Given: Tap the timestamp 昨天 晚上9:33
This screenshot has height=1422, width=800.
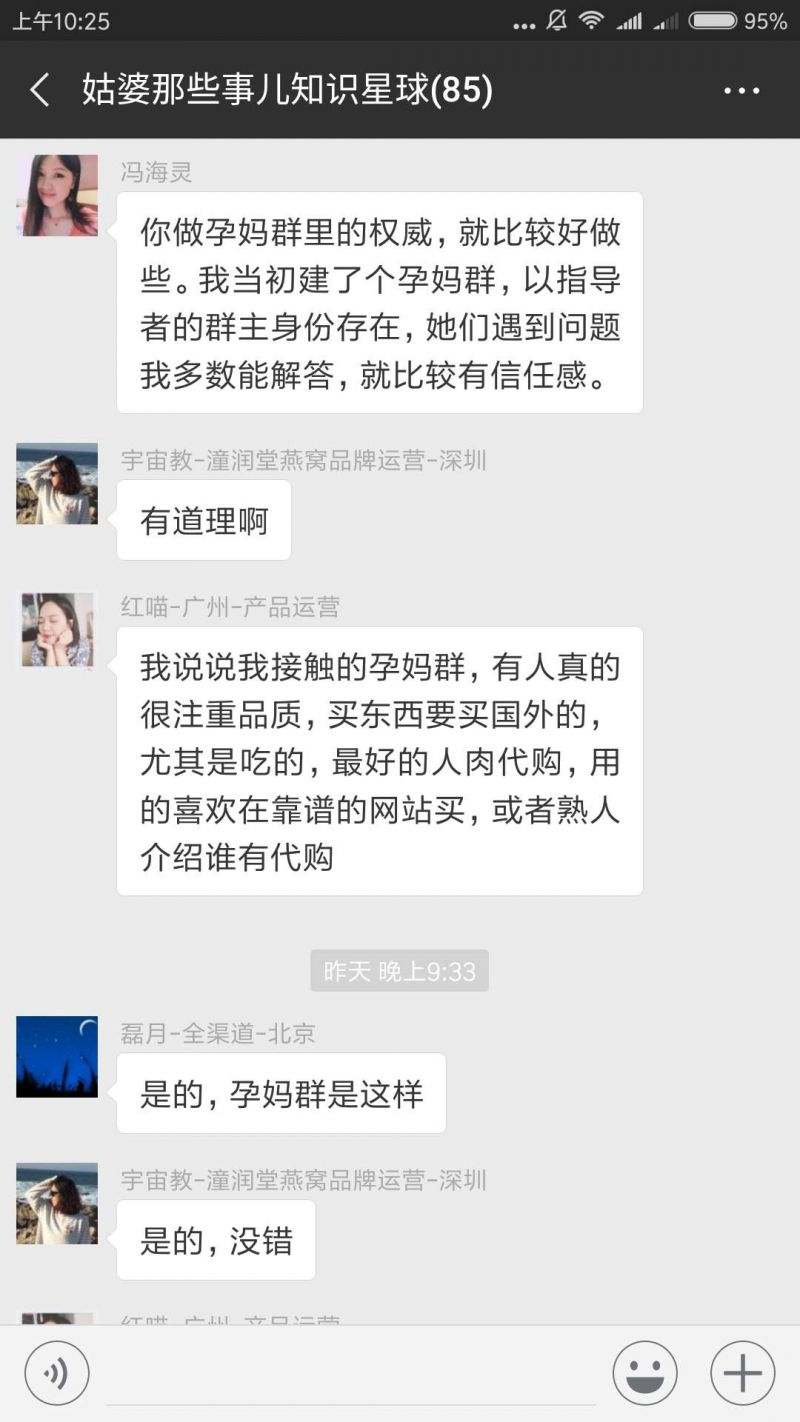Looking at the screenshot, I should [399, 970].
